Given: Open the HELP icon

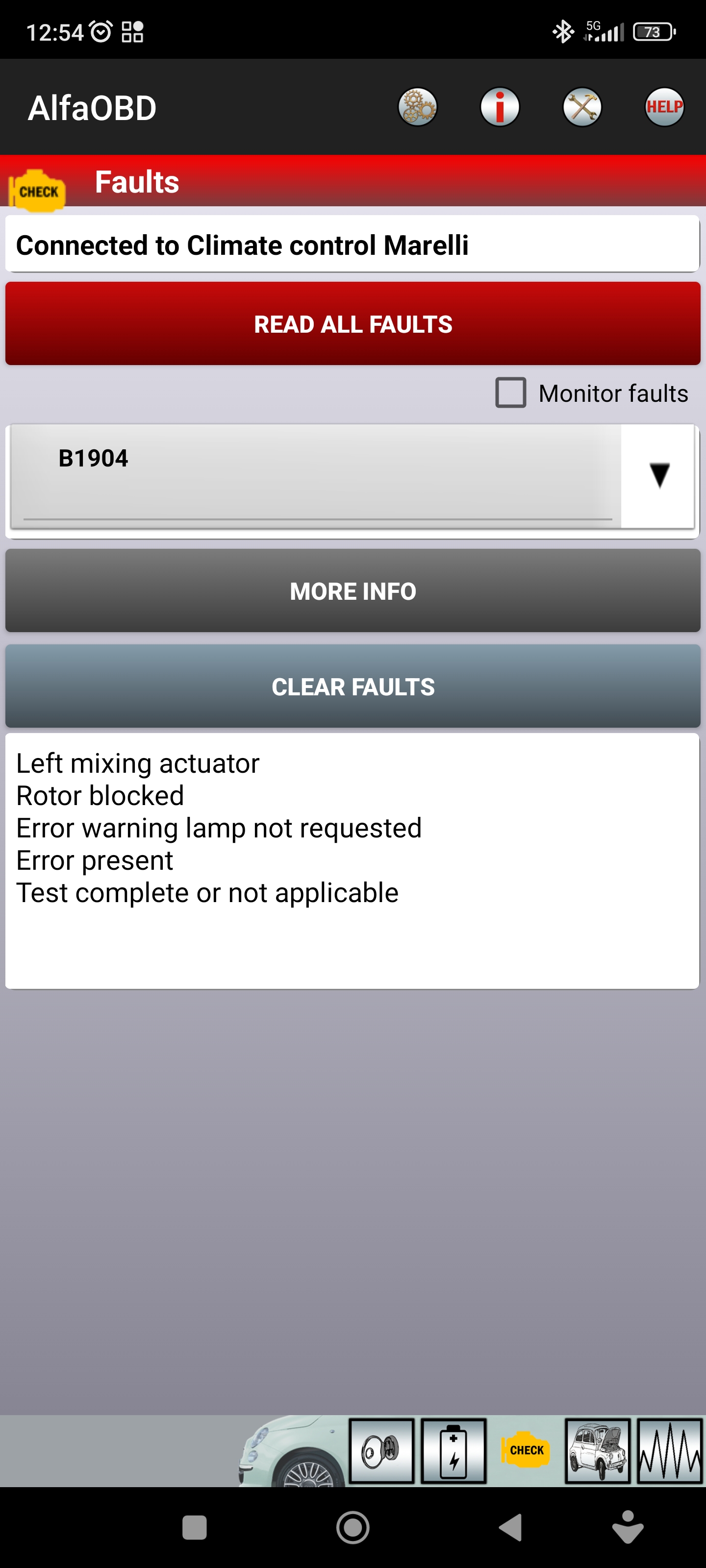Looking at the screenshot, I should click(664, 107).
